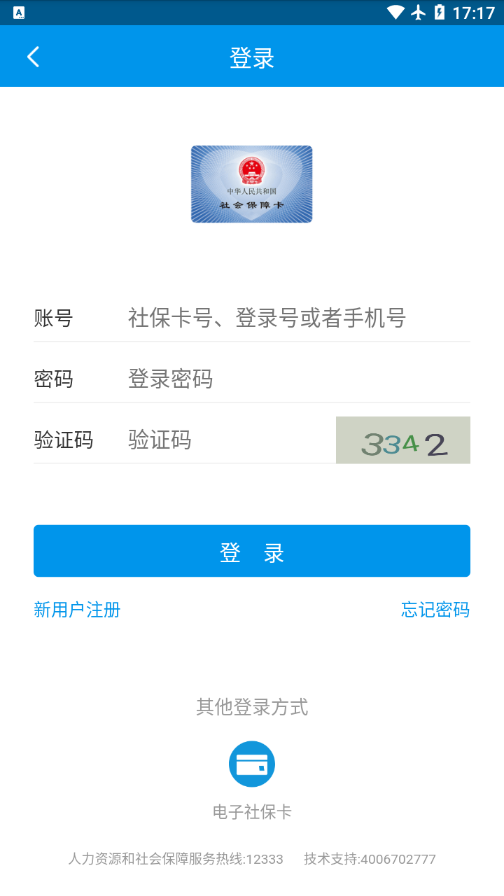Open 新用户注册 new user registration
Viewport: 504px width, 896px height.
coord(77,610)
